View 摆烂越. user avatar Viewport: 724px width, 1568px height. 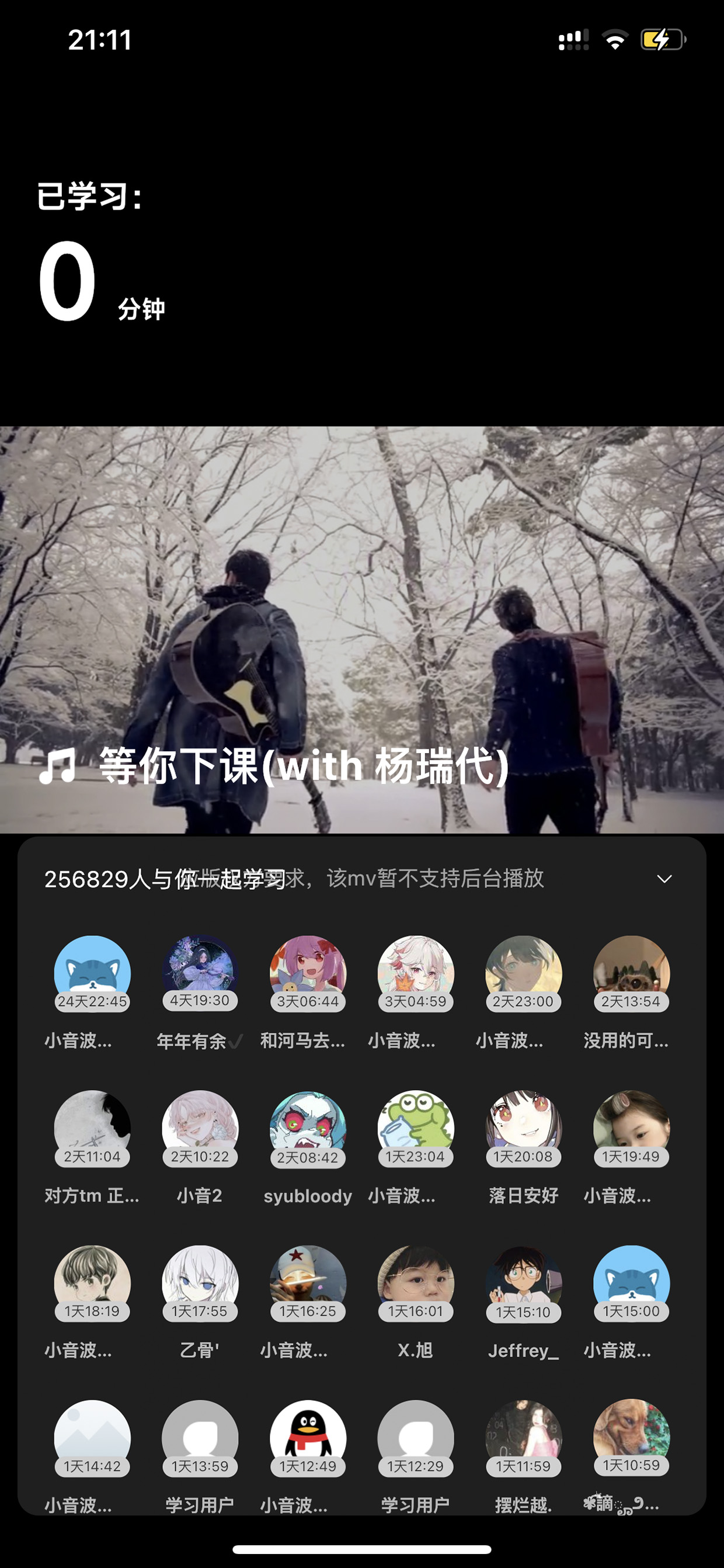pos(524,1438)
